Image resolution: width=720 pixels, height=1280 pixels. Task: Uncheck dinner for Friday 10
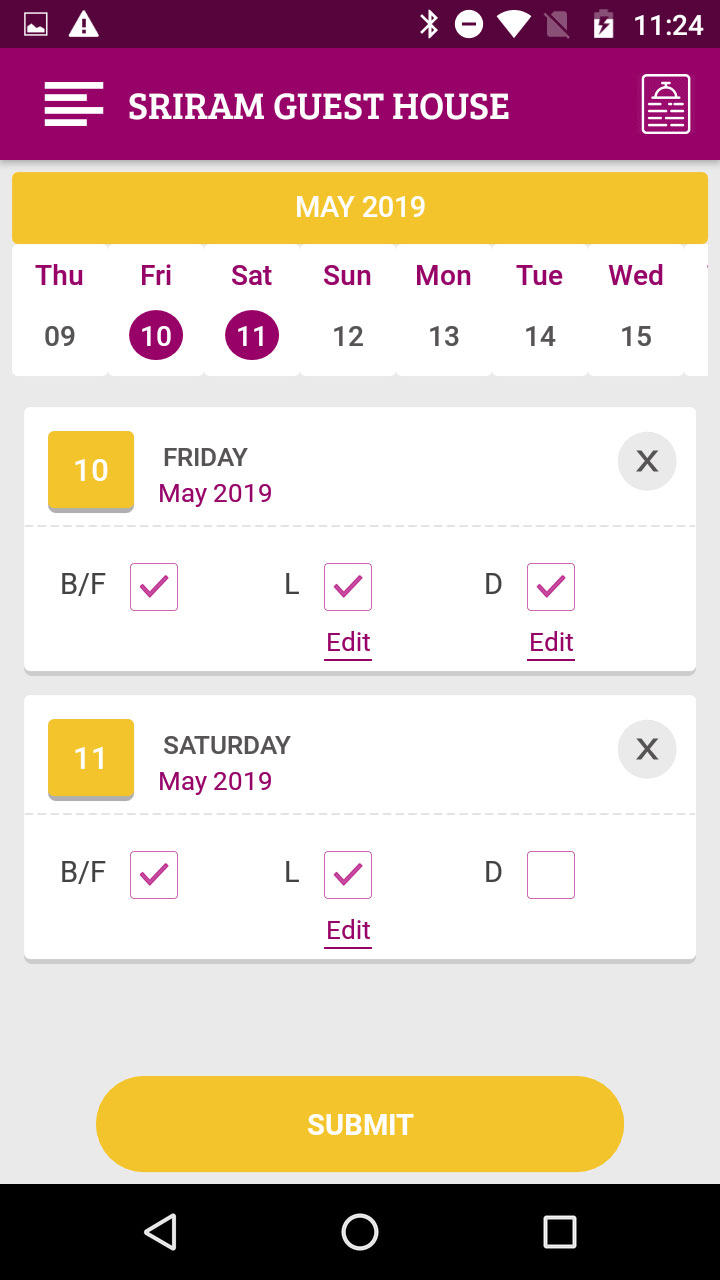coord(551,587)
